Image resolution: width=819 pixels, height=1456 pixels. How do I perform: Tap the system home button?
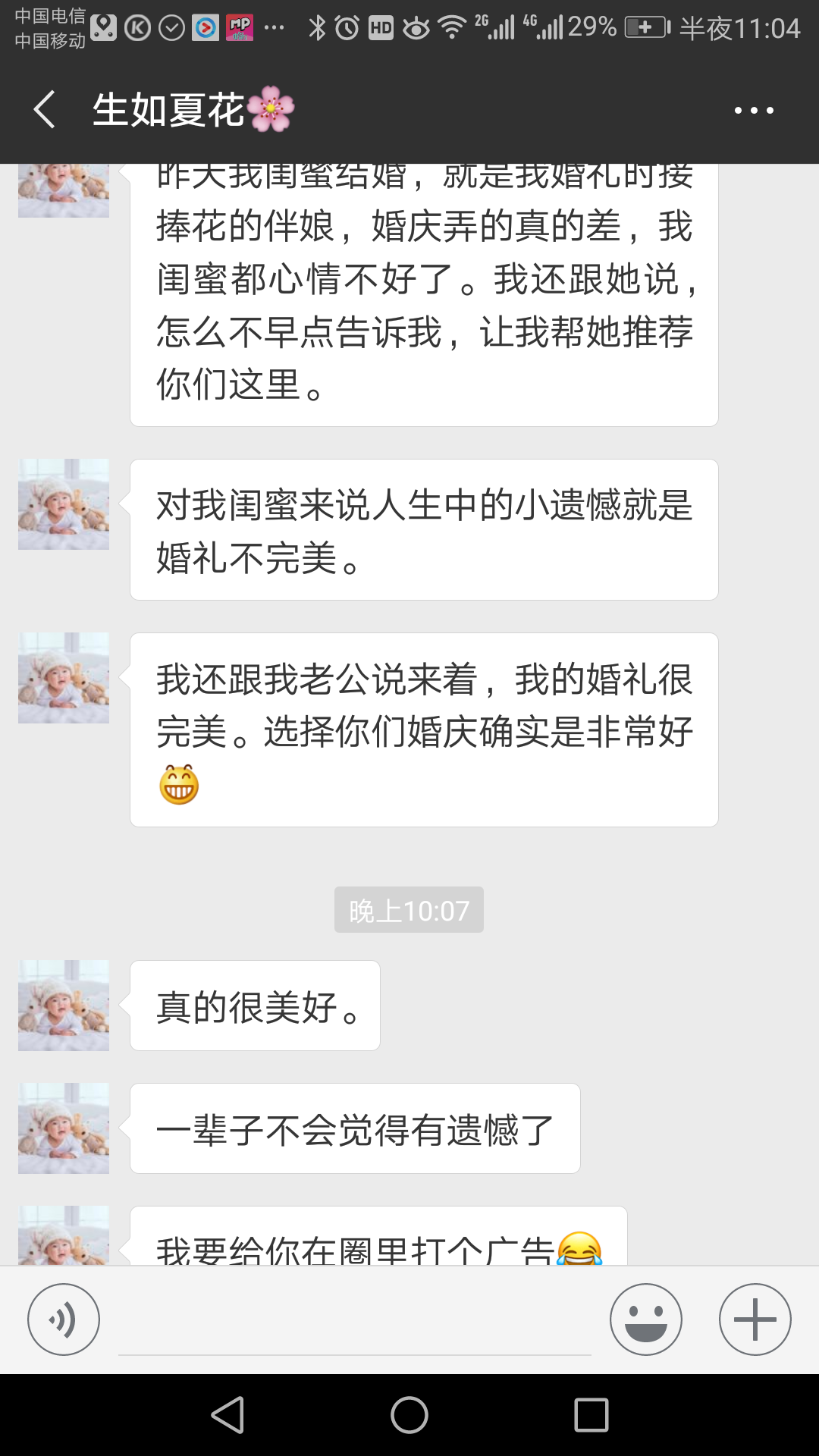coord(409,1415)
